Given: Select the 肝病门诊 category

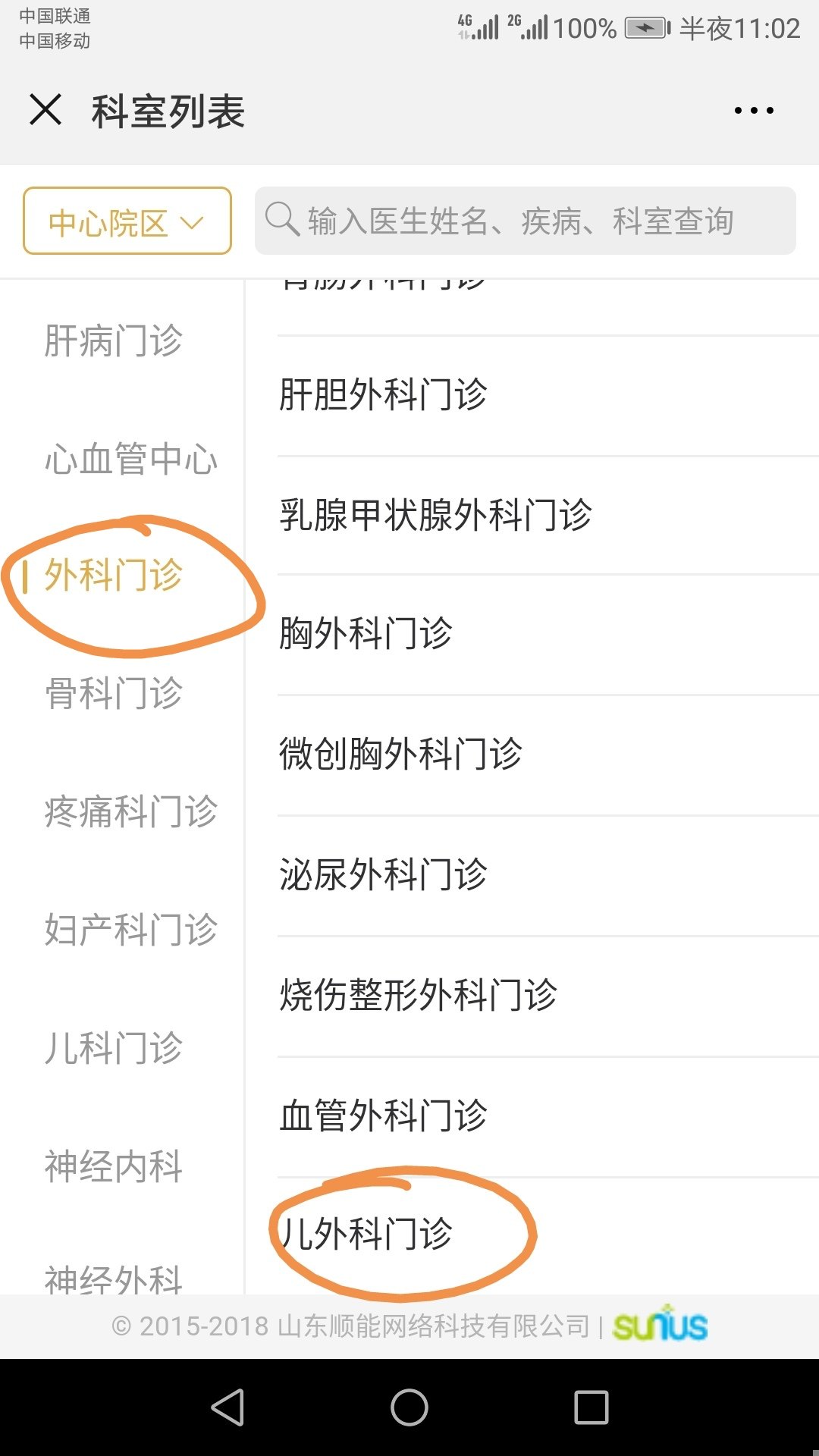Looking at the screenshot, I should point(114,340).
